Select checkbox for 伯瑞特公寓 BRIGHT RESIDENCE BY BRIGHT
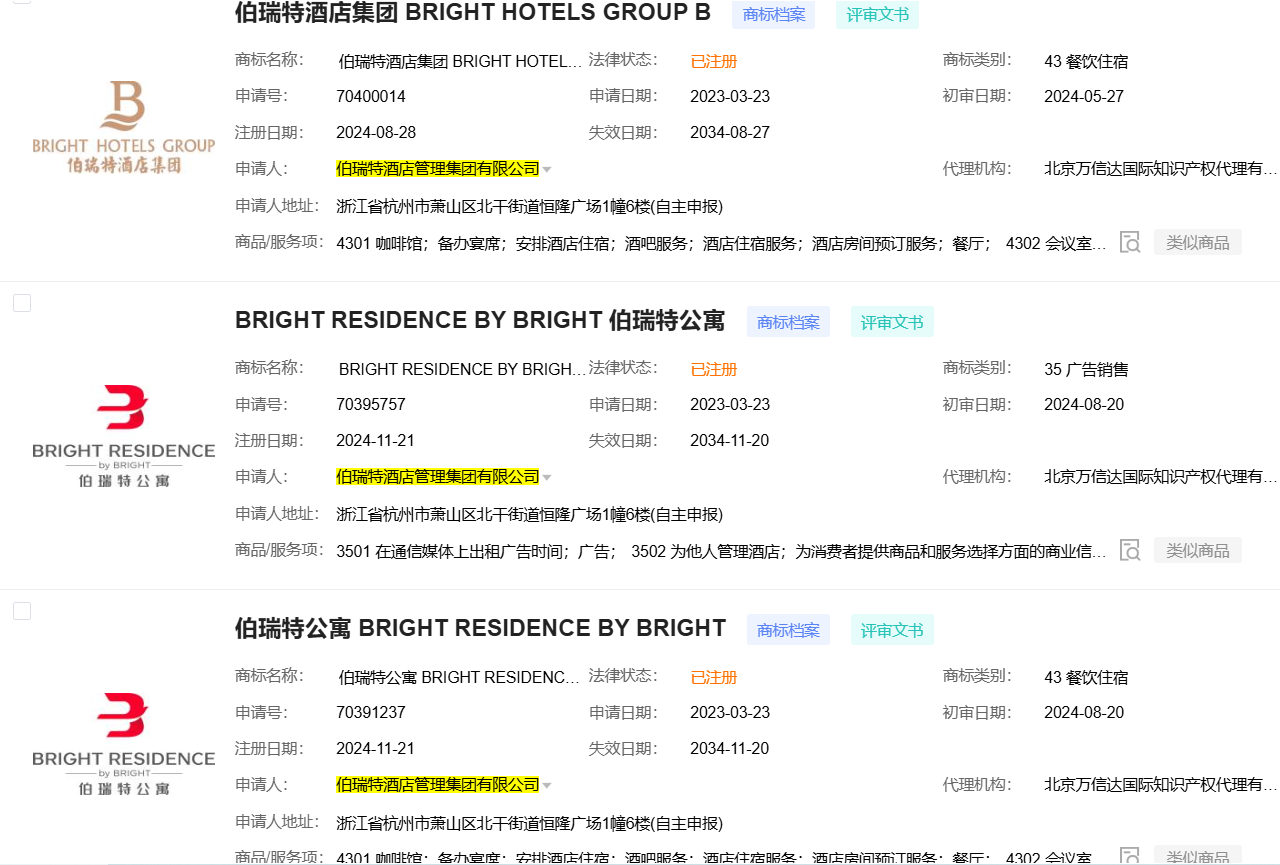Viewport: 1280px width, 865px height. click(22, 611)
